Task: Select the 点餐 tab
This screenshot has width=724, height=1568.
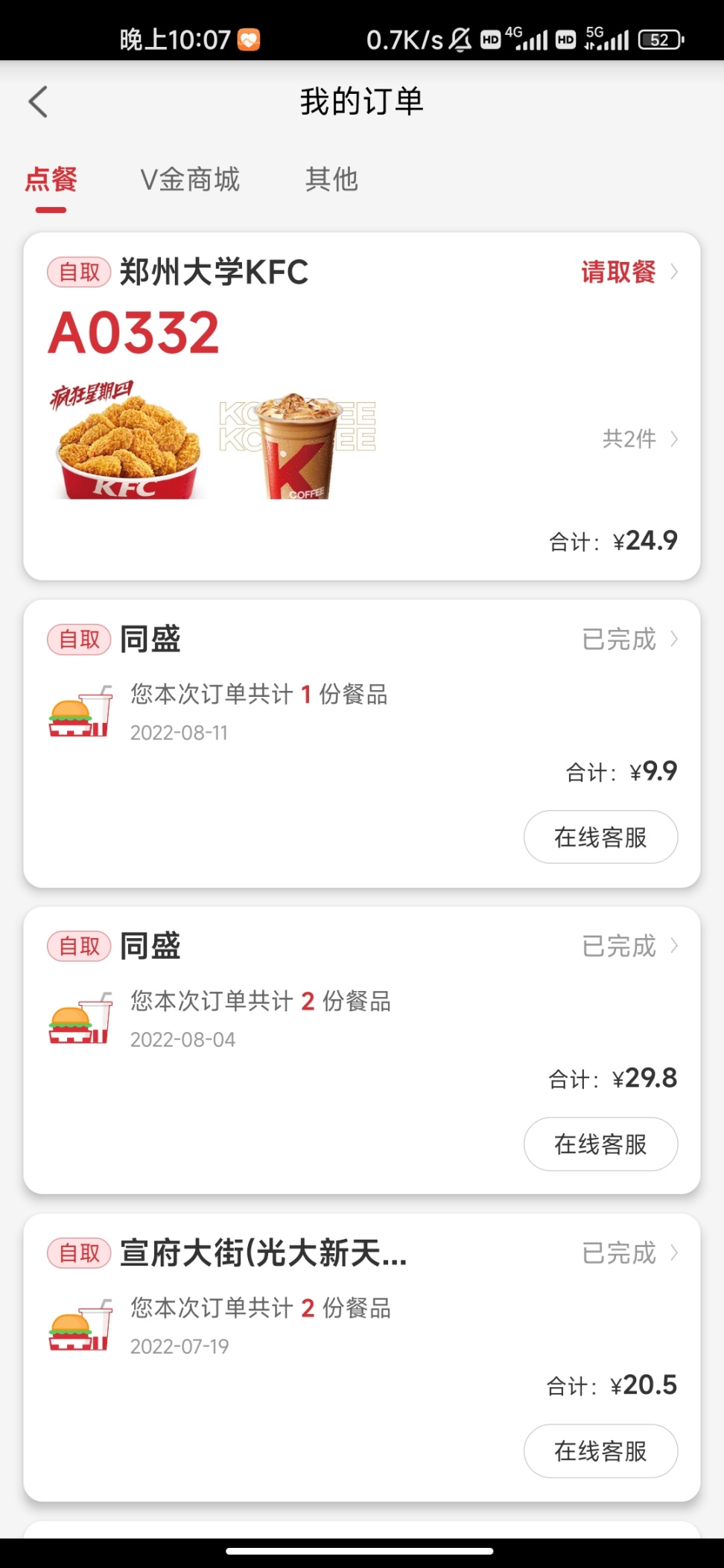Action: (51, 179)
